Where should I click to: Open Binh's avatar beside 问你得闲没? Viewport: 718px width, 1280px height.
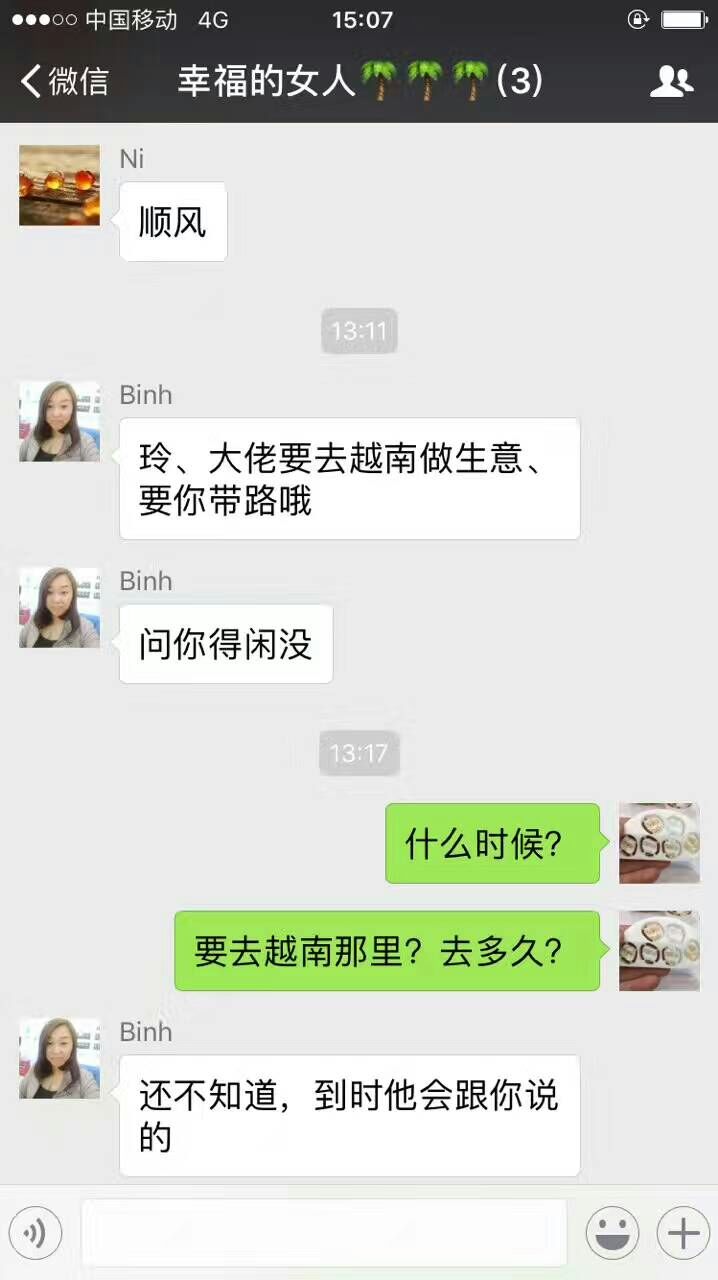[59, 607]
